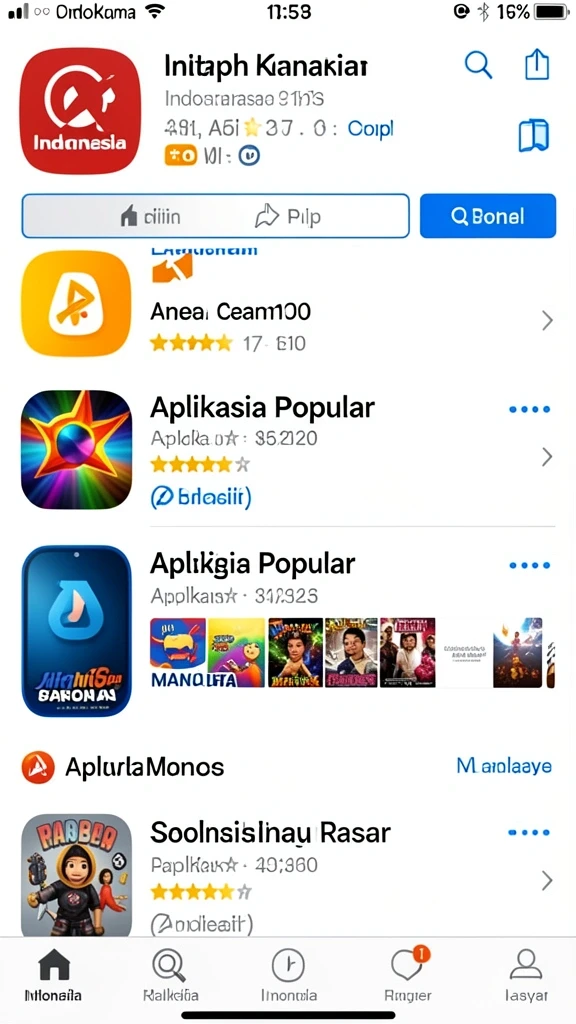The height and width of the screenshot is (1024, 576).
Task: Go to the Iasyar profile tab
Action: pyautogui.click(x=526, y=976)
